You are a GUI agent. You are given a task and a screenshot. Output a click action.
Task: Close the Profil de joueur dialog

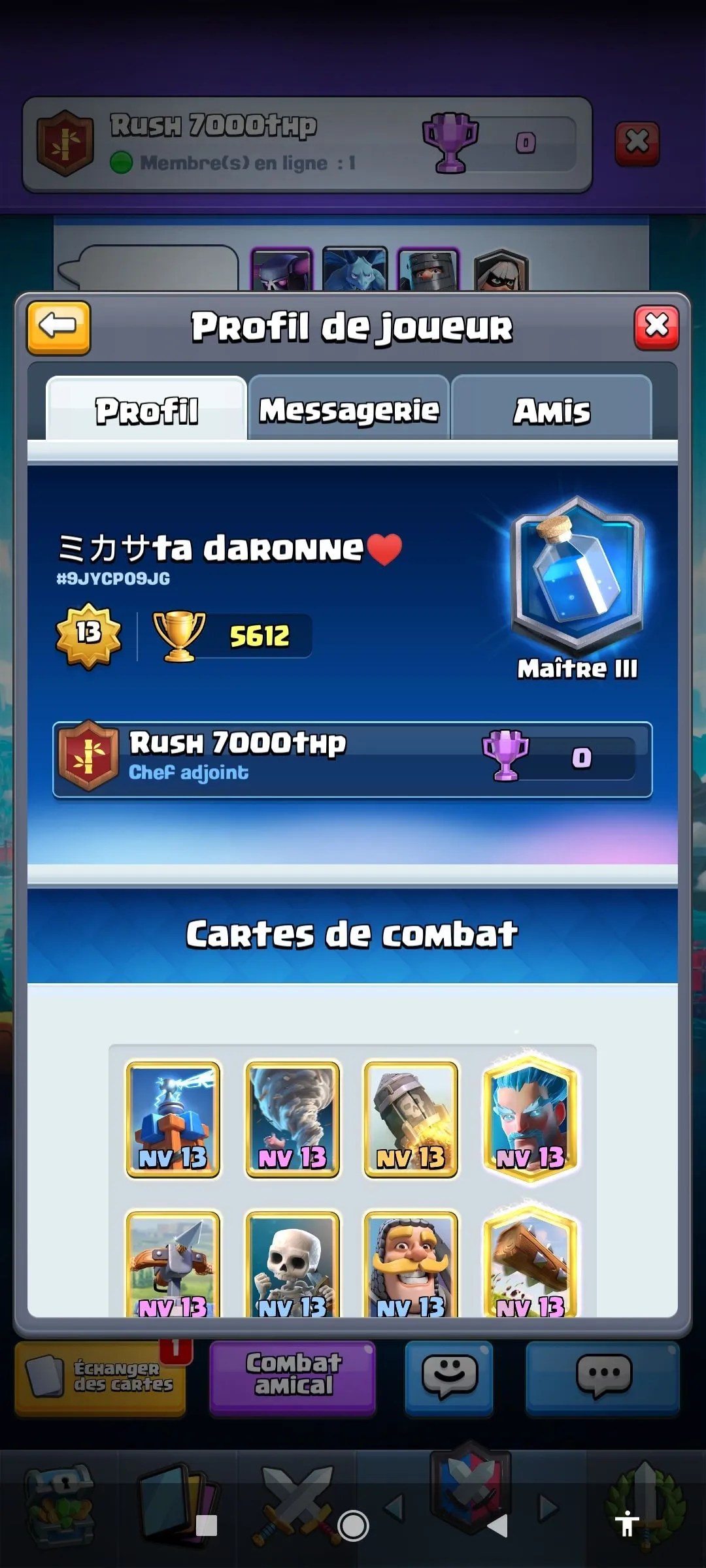(x=656, y=326)
